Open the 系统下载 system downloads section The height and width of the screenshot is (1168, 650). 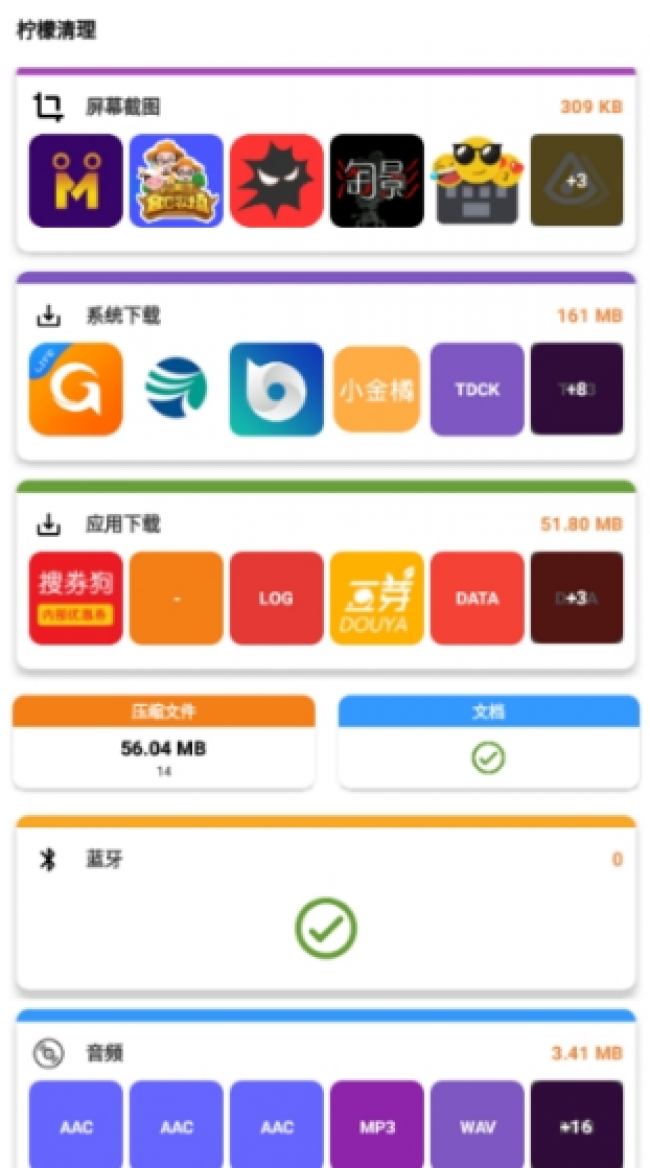(123, 316)
